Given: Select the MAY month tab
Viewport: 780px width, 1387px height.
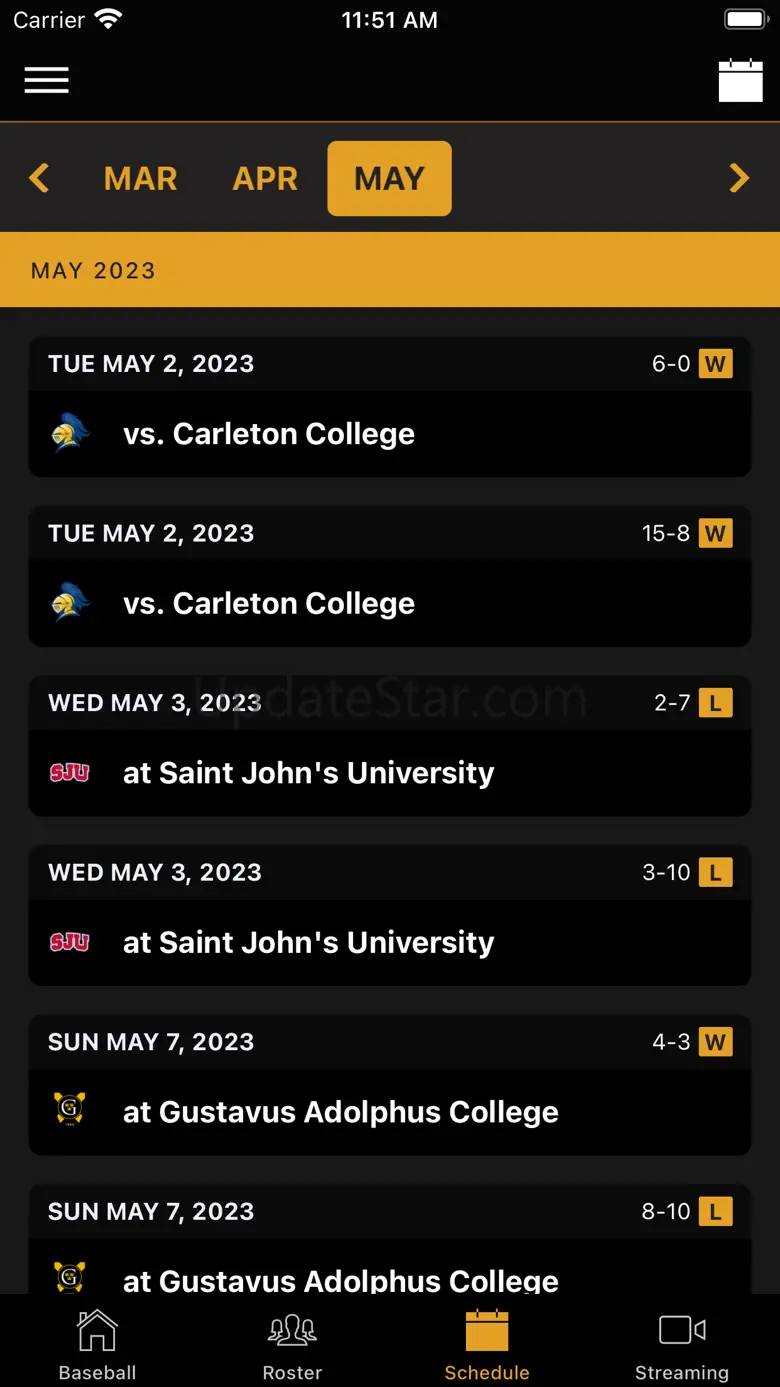Looking at the screenshot, I should tap(389, 178).
